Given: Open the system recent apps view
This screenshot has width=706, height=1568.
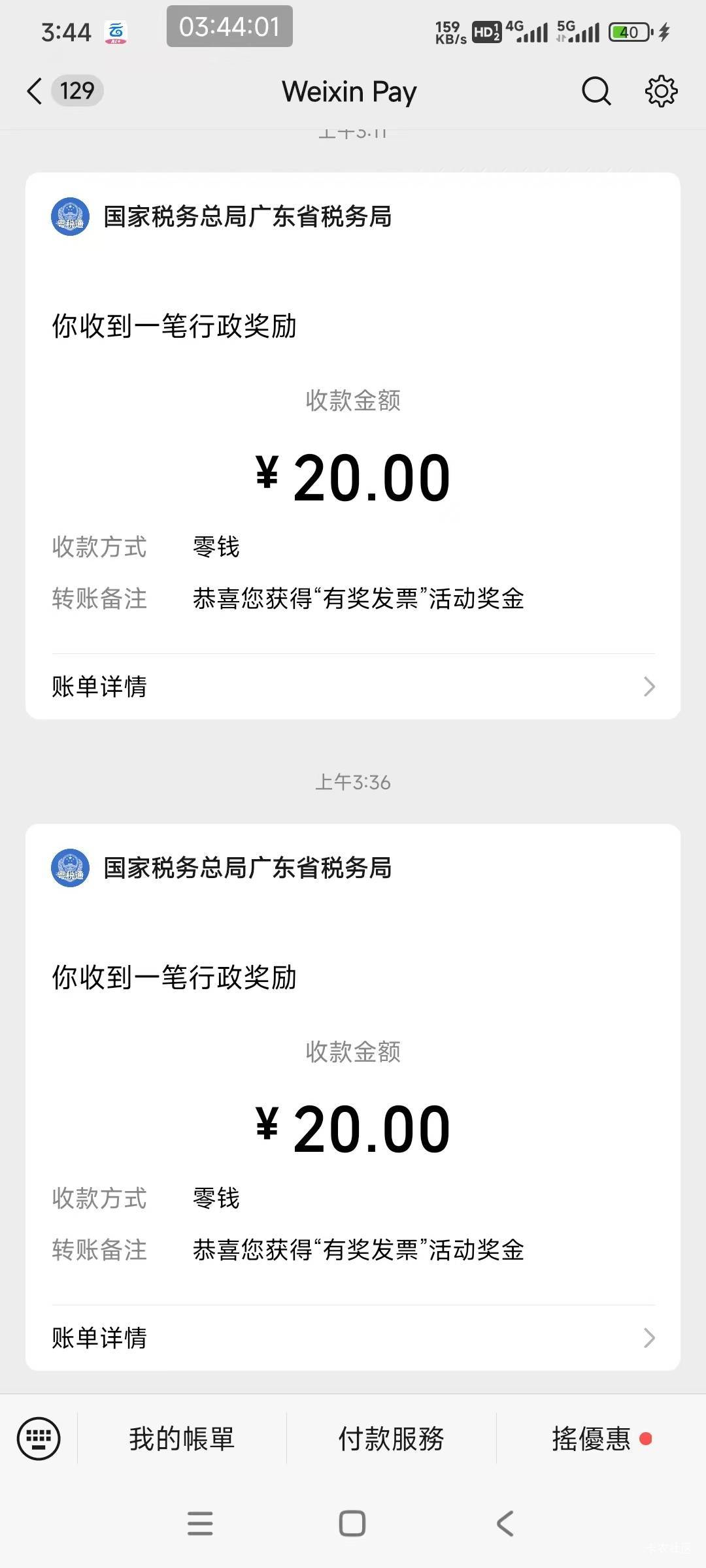Looking at the screenshot, I should tap(200, 1524).
